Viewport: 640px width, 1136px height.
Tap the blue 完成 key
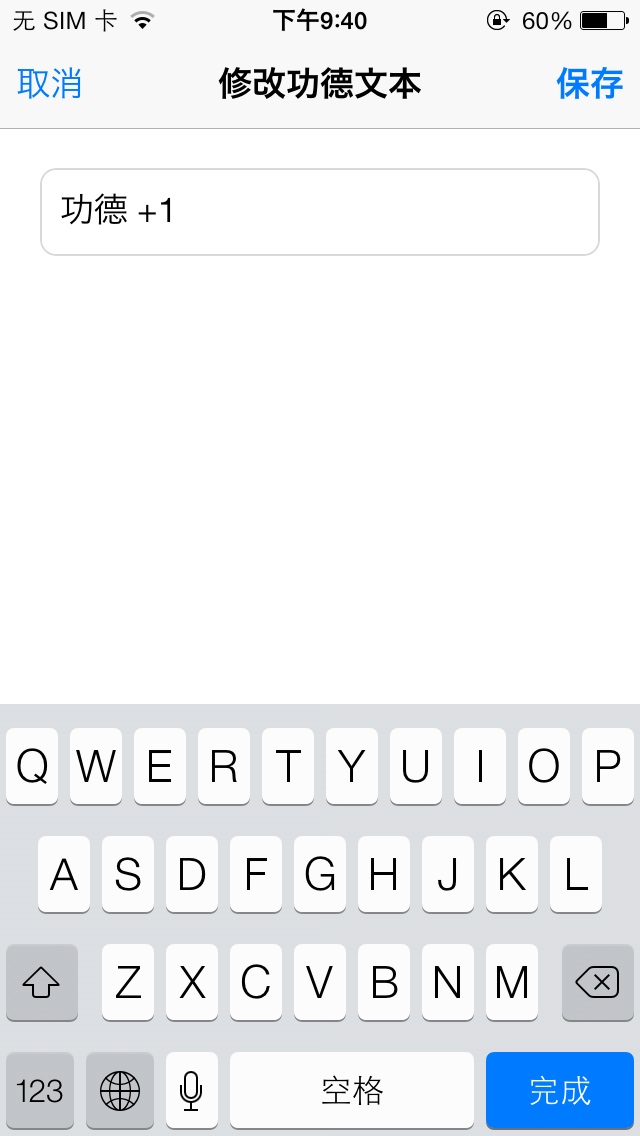[560, 1090]
